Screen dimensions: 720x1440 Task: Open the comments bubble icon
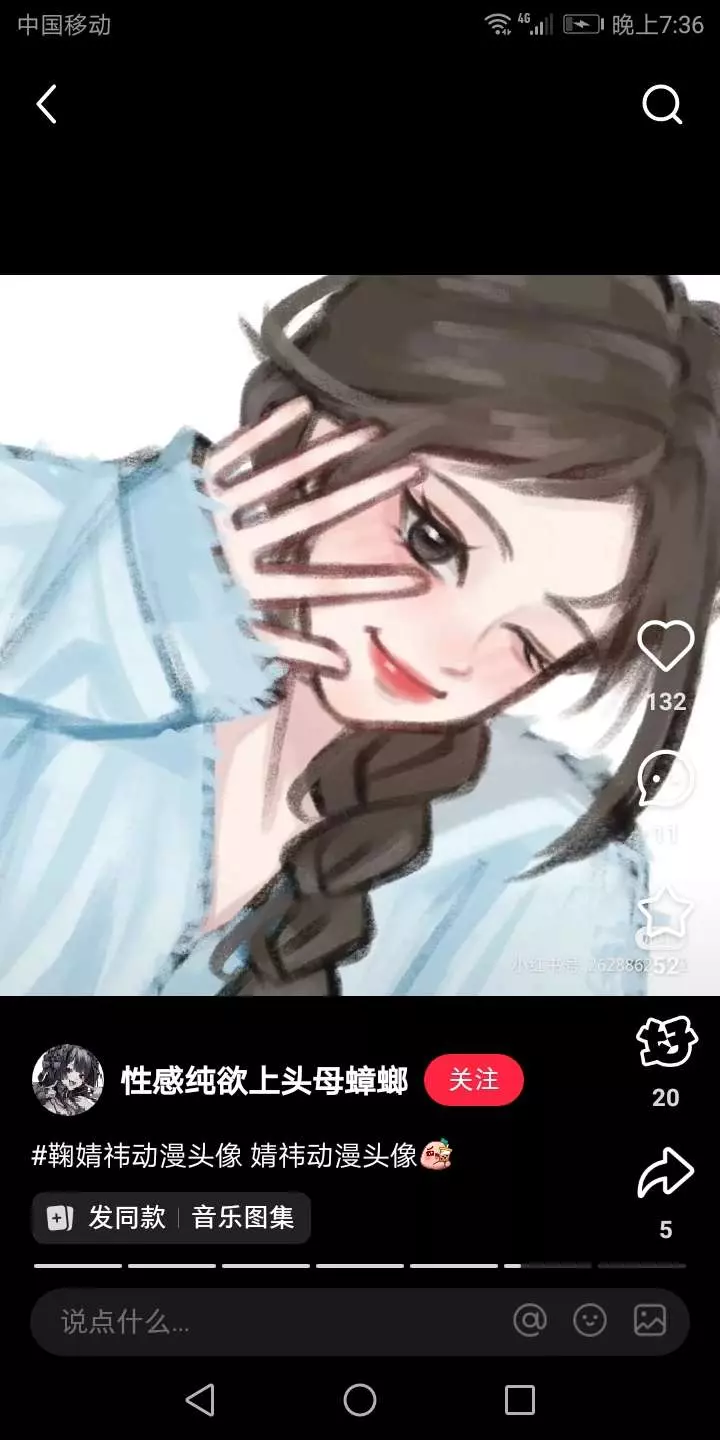[x=665, y=778]
